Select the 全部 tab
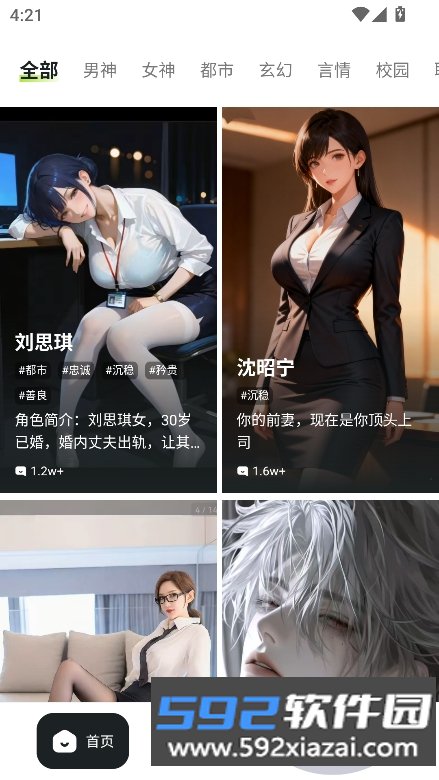The image size is (439, 780). (39, 70)
